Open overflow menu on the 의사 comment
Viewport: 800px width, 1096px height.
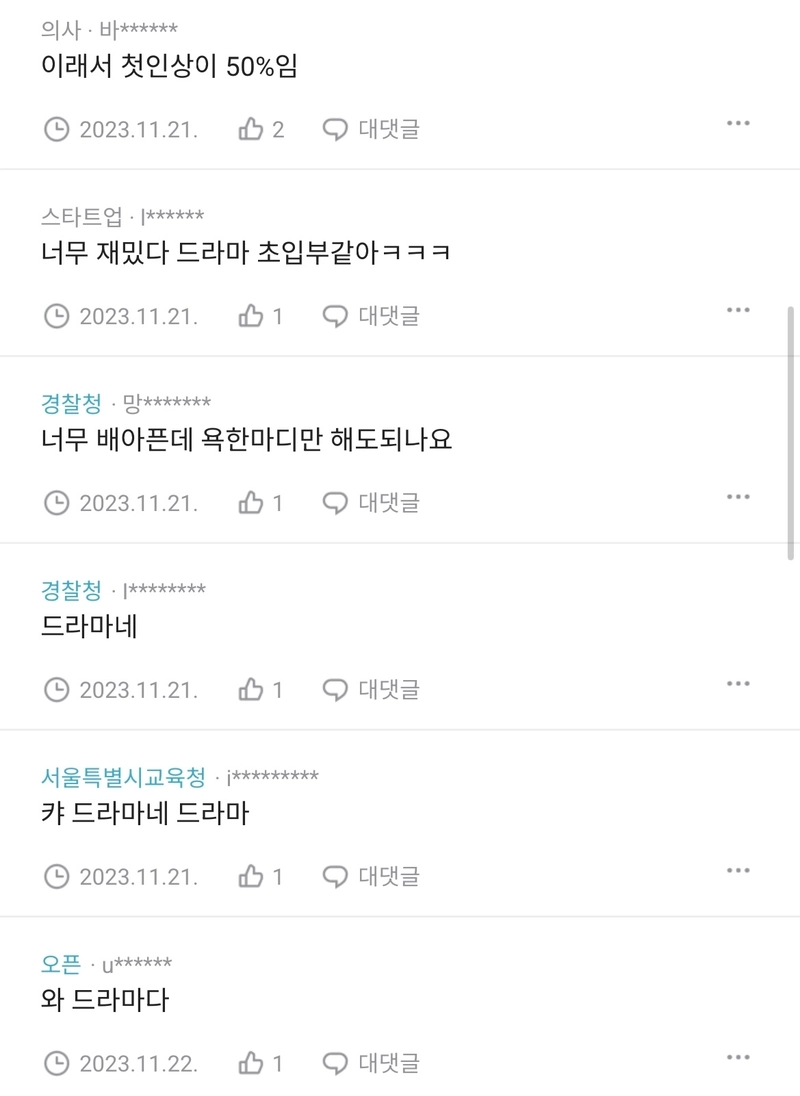click(x=738, y=123)
